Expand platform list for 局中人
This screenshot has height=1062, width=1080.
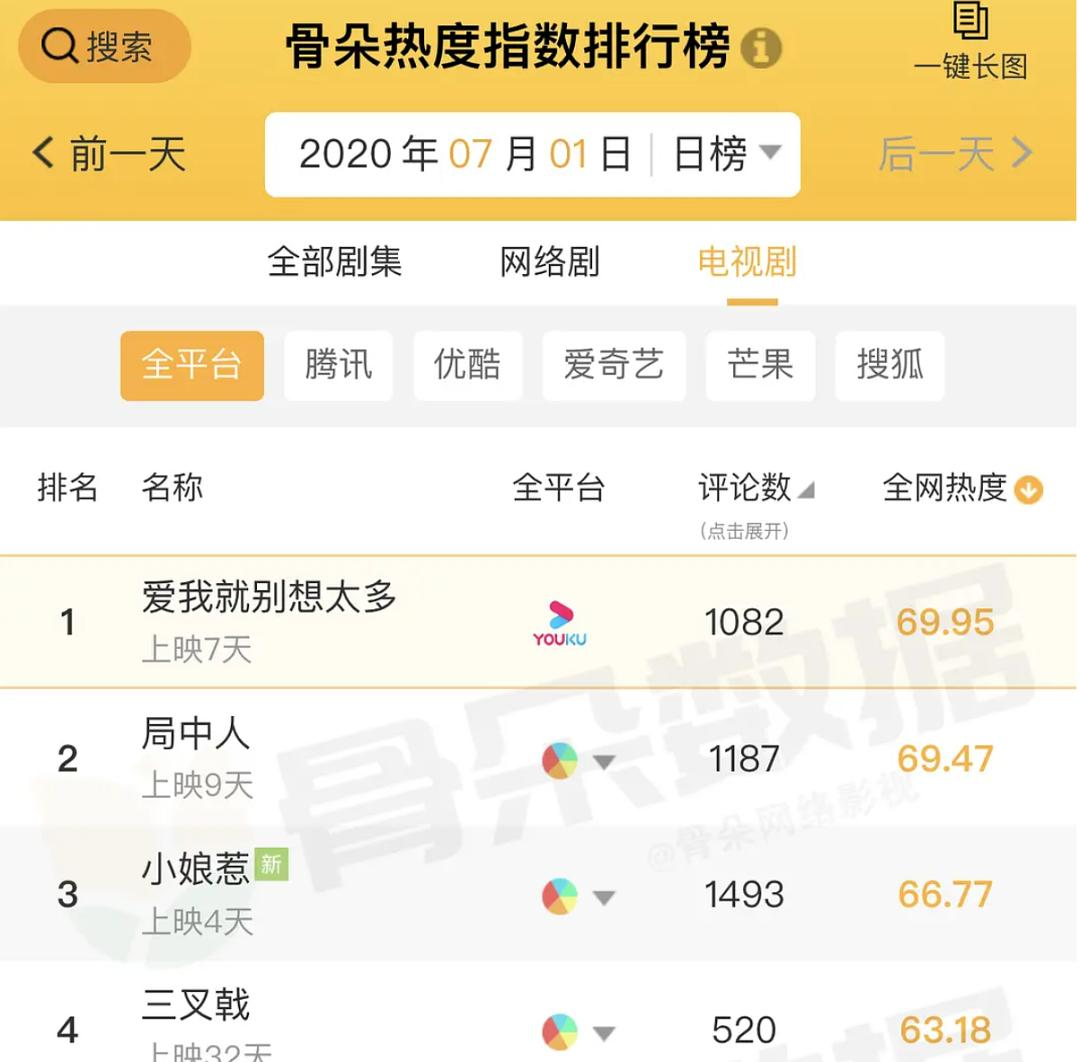[602, 762]
